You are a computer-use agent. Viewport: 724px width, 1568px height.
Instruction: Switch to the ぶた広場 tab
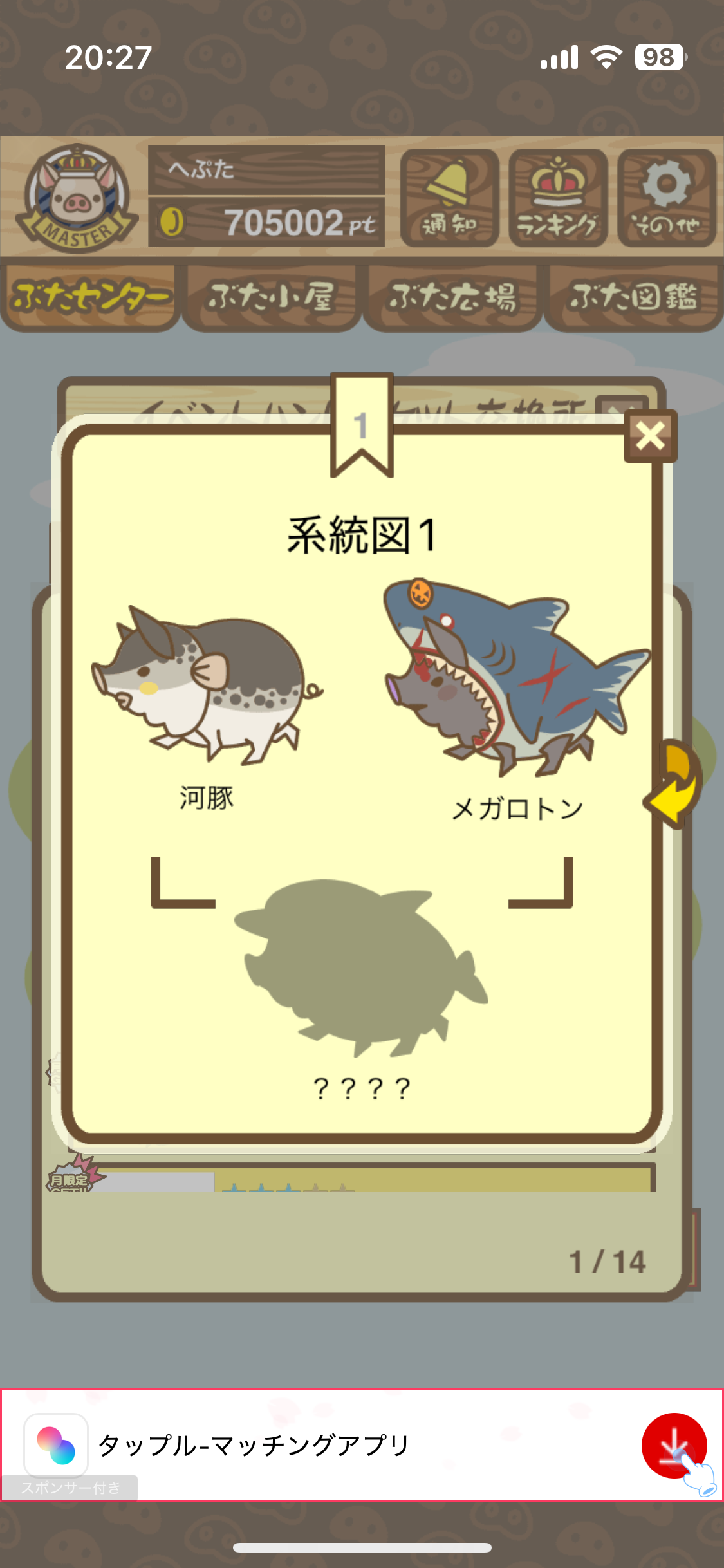point(452,297)
